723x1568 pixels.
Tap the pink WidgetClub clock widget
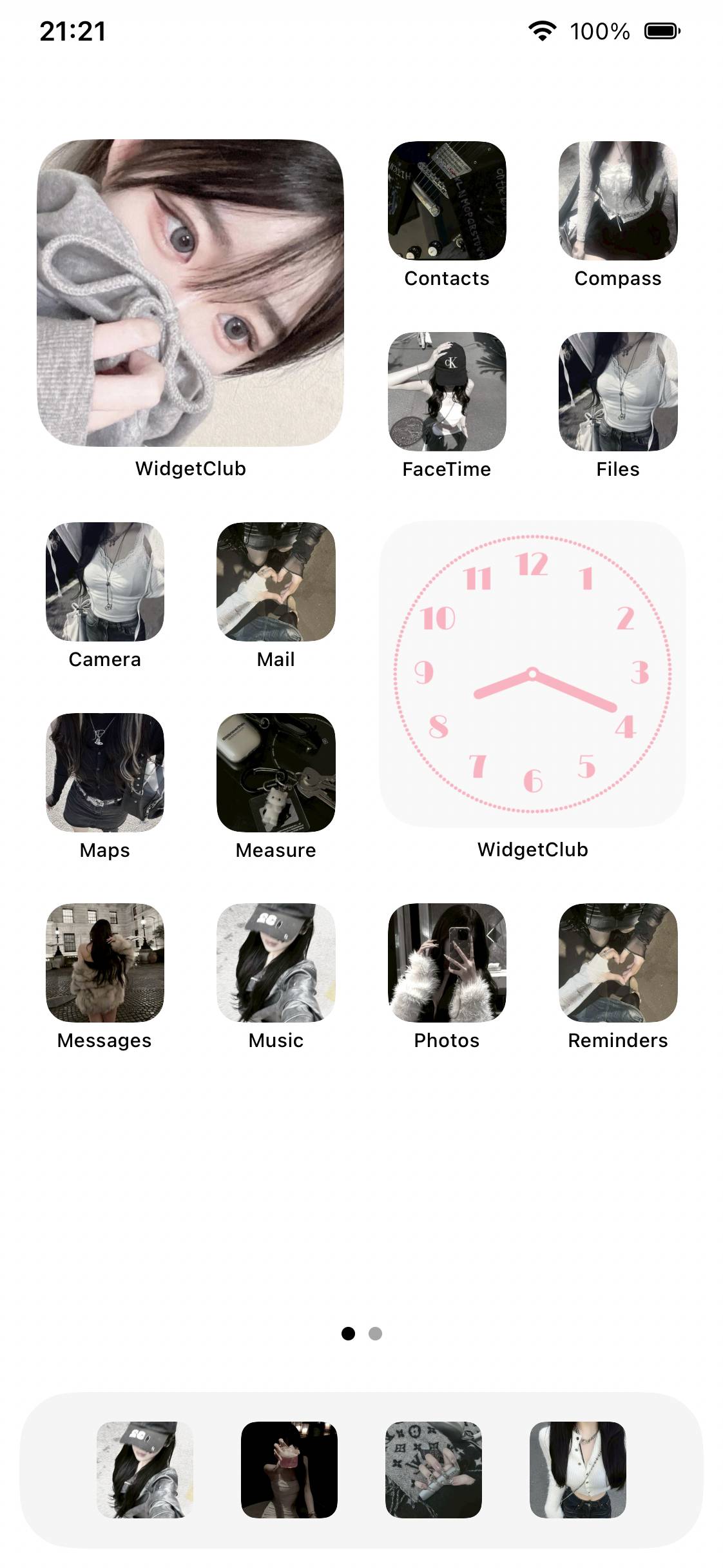[532, 674]
